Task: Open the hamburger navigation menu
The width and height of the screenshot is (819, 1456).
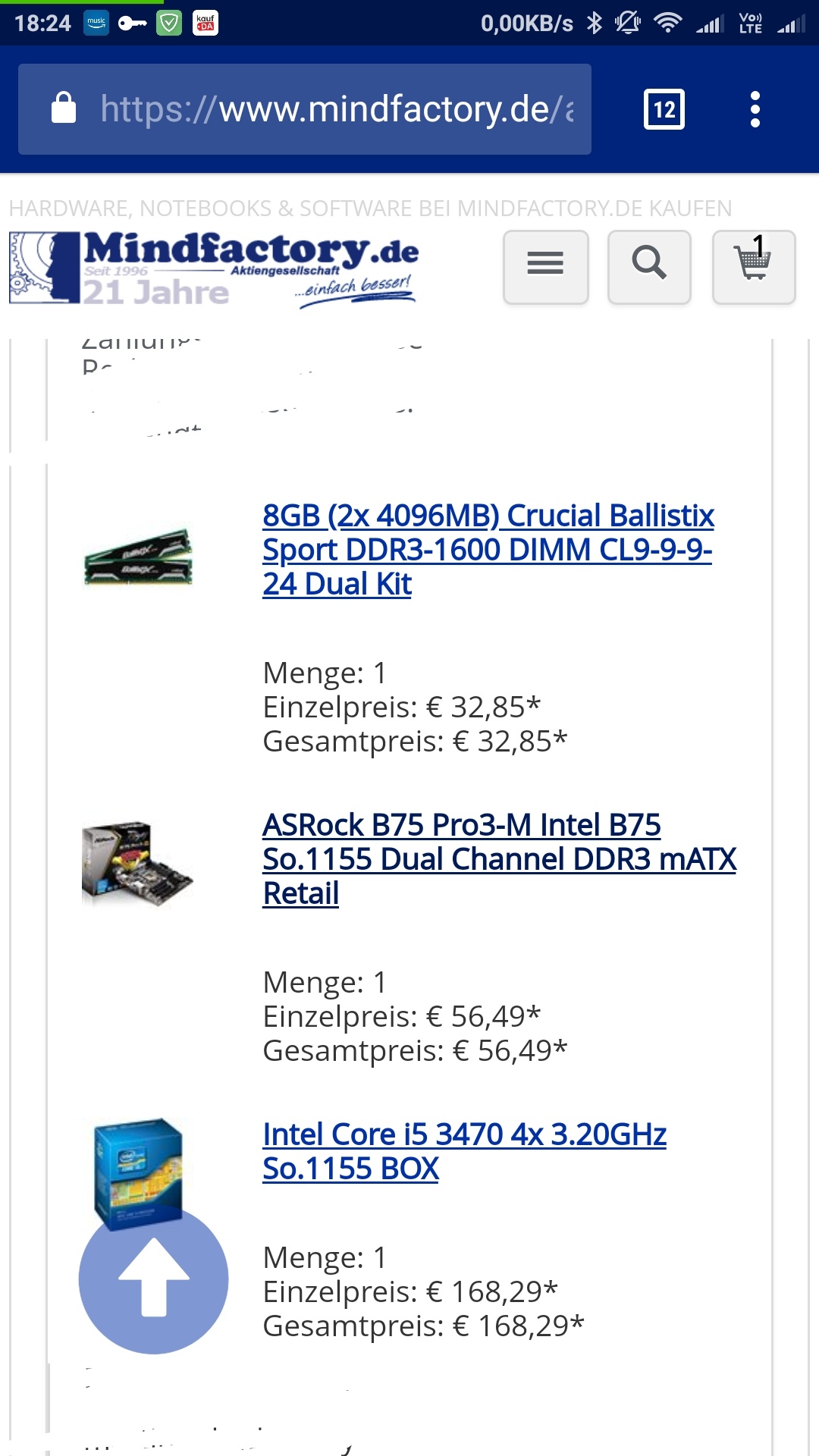Action: (x=545, y=267)
